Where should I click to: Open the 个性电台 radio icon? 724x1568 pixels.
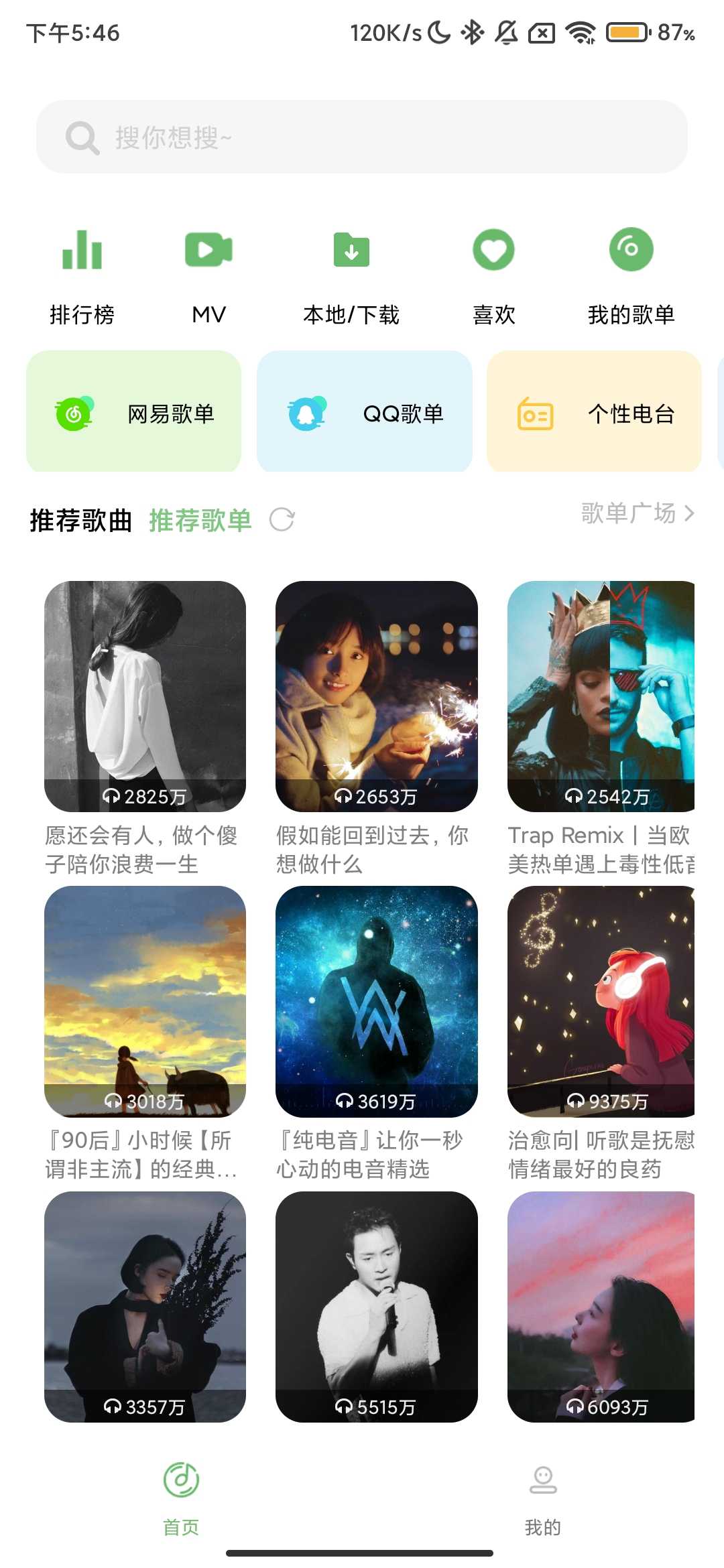(536, 415)
